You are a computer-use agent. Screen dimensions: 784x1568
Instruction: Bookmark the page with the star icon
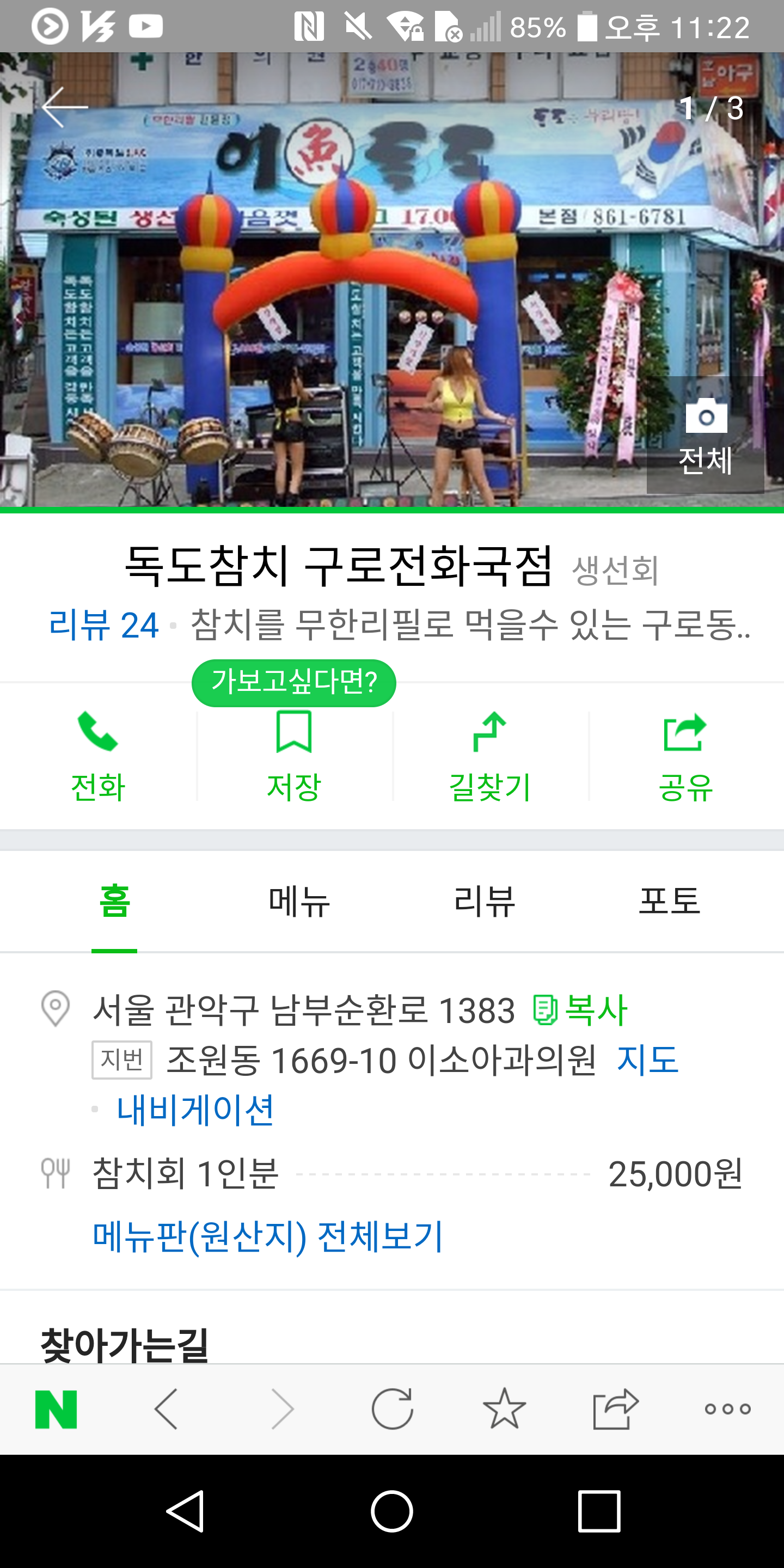coord(505,1409)
